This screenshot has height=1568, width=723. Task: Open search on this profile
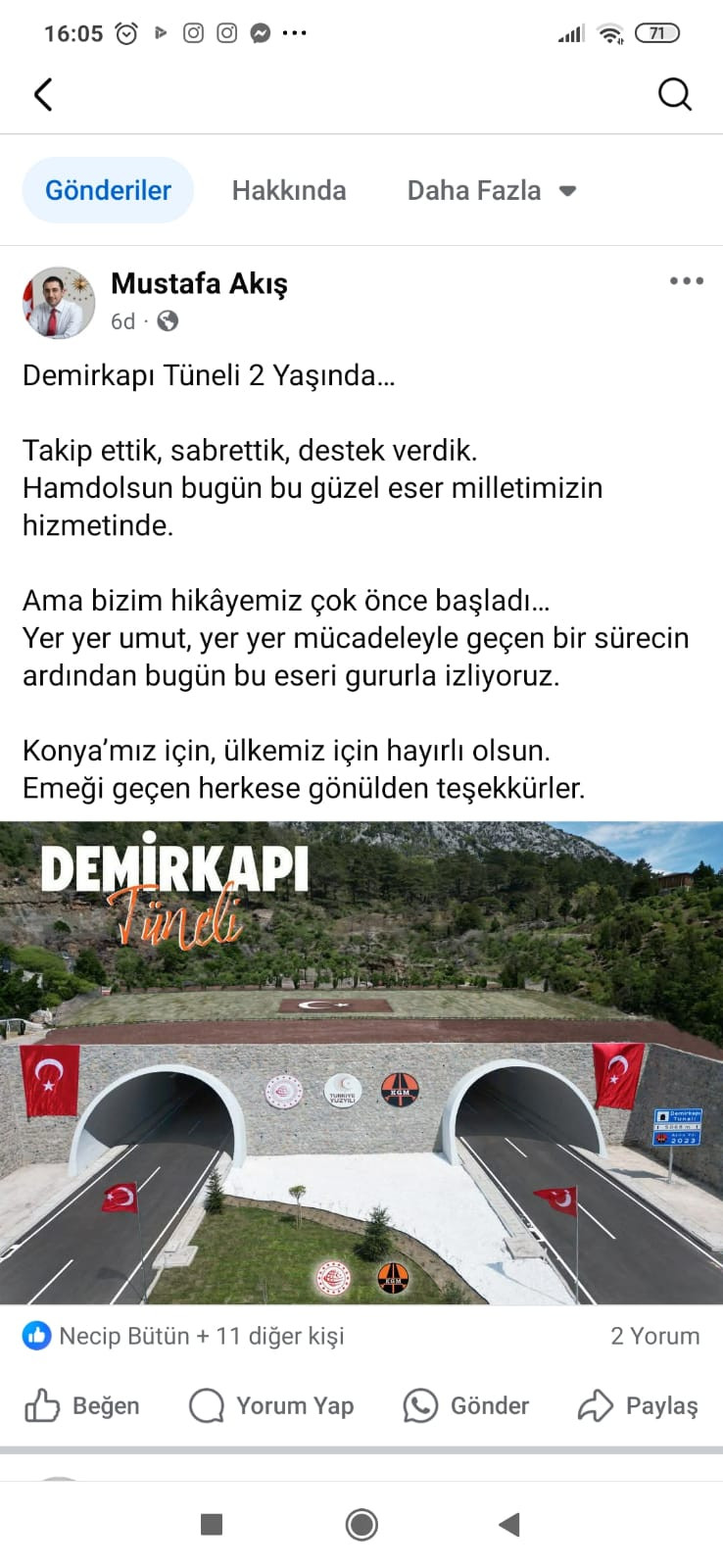click(x=674, y=95)
